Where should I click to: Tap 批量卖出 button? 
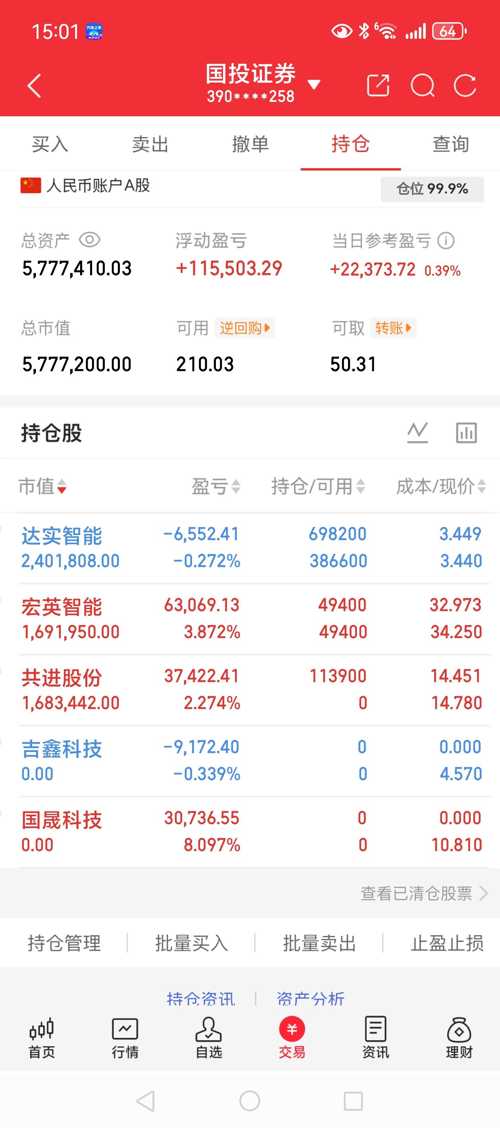pos(319,943)
